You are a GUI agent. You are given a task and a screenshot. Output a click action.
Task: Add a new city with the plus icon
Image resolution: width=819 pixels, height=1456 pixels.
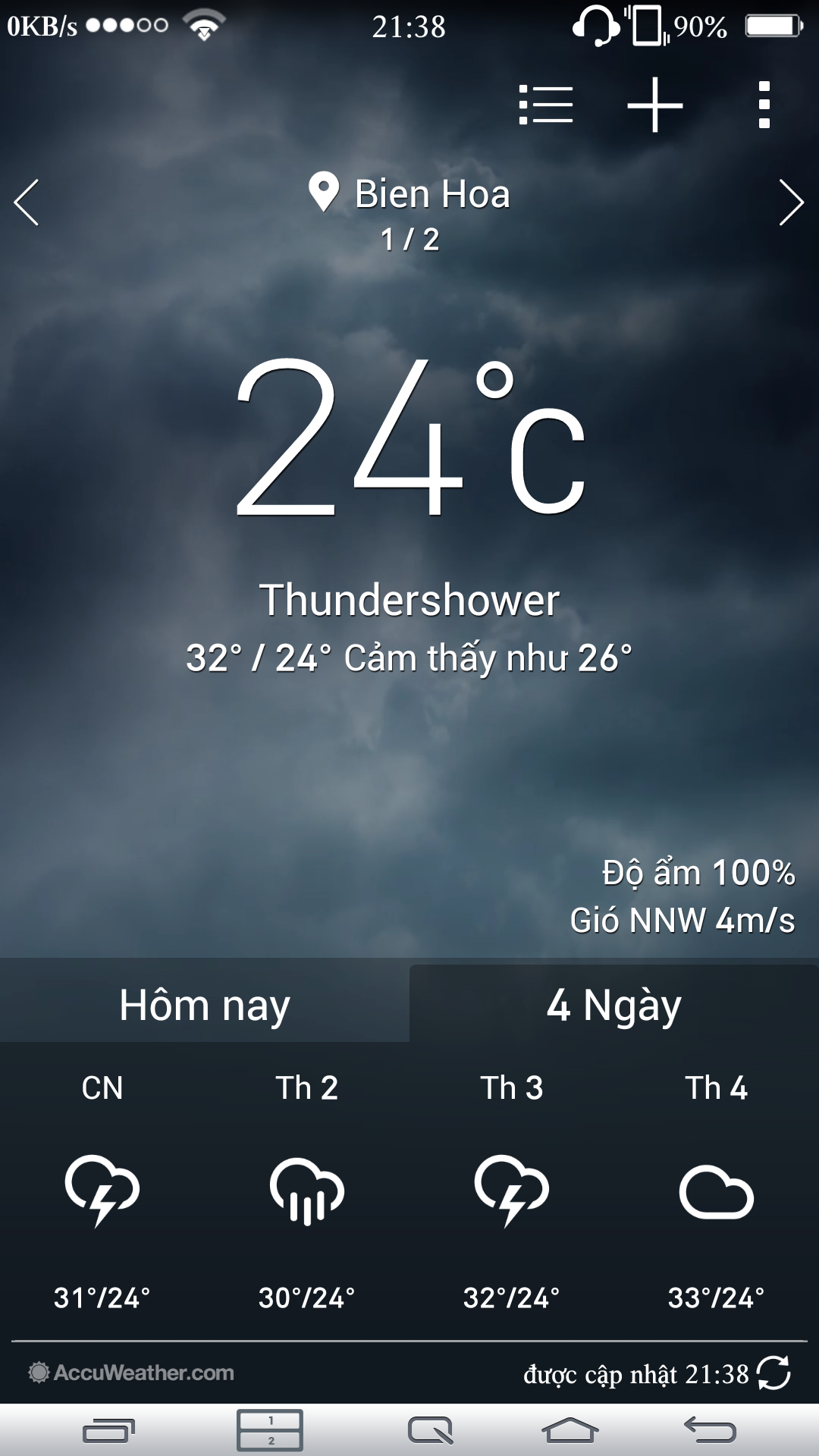[654, 105]
